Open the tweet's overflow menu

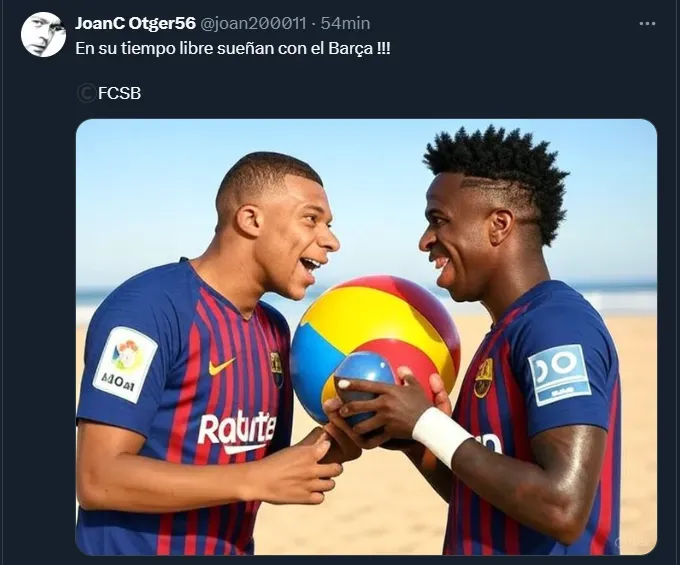pyautogui.click(x=647, y=23)
